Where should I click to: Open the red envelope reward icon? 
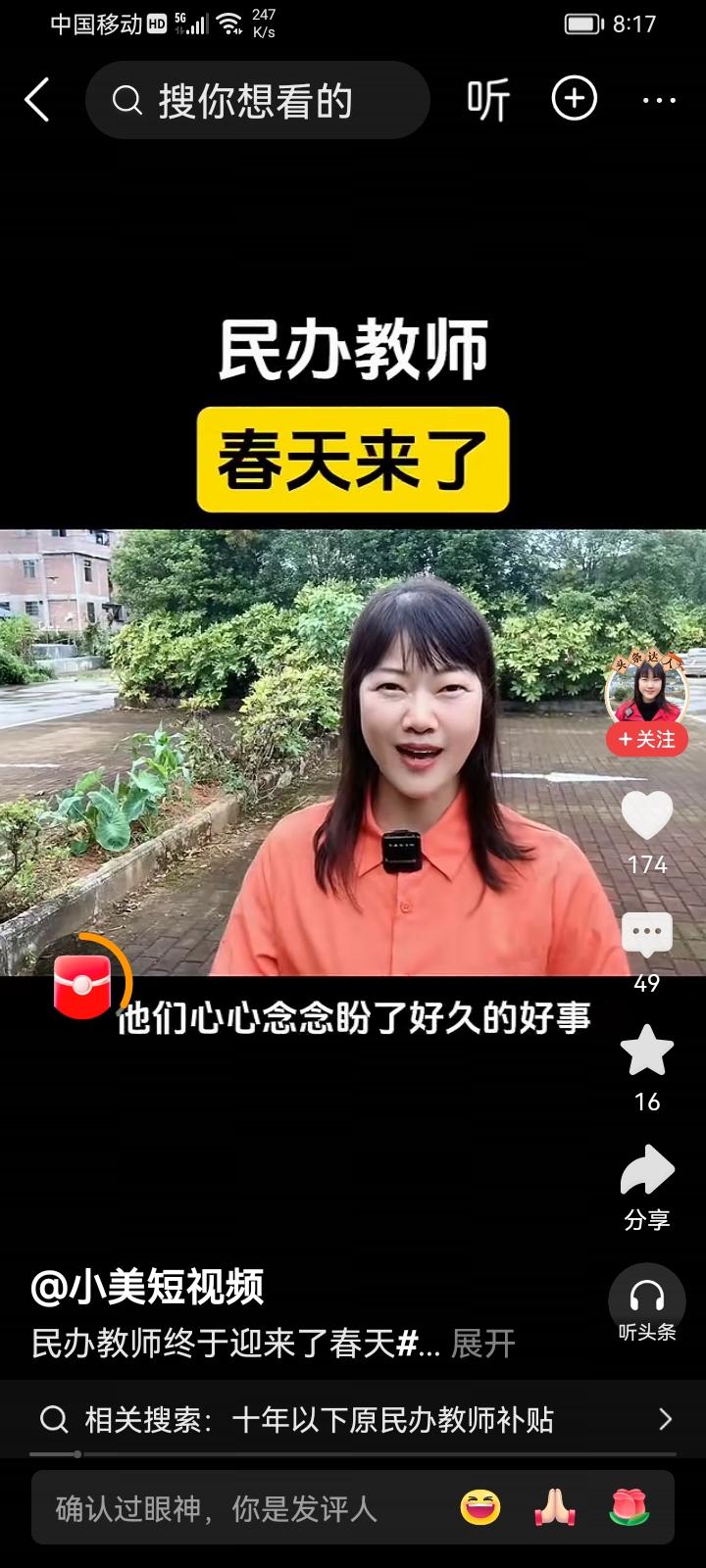click(x=86, y=983)
